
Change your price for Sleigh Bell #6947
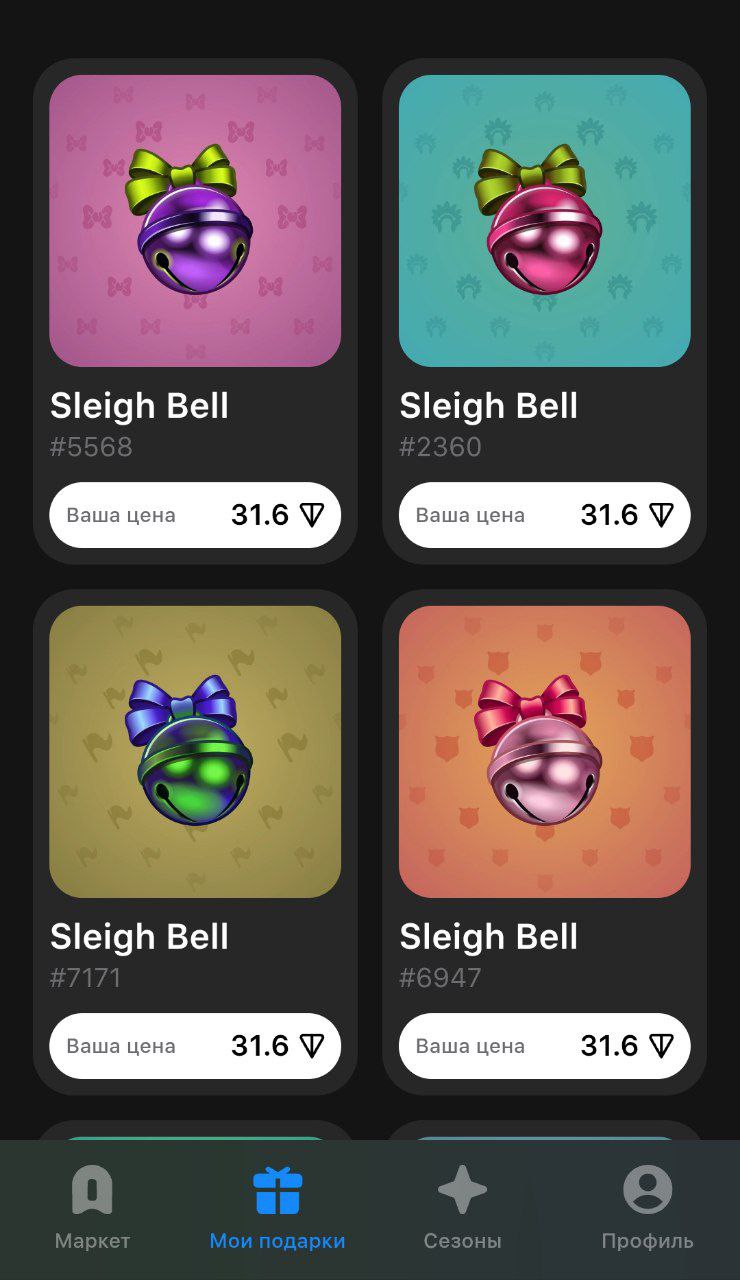coord(544,1046)
